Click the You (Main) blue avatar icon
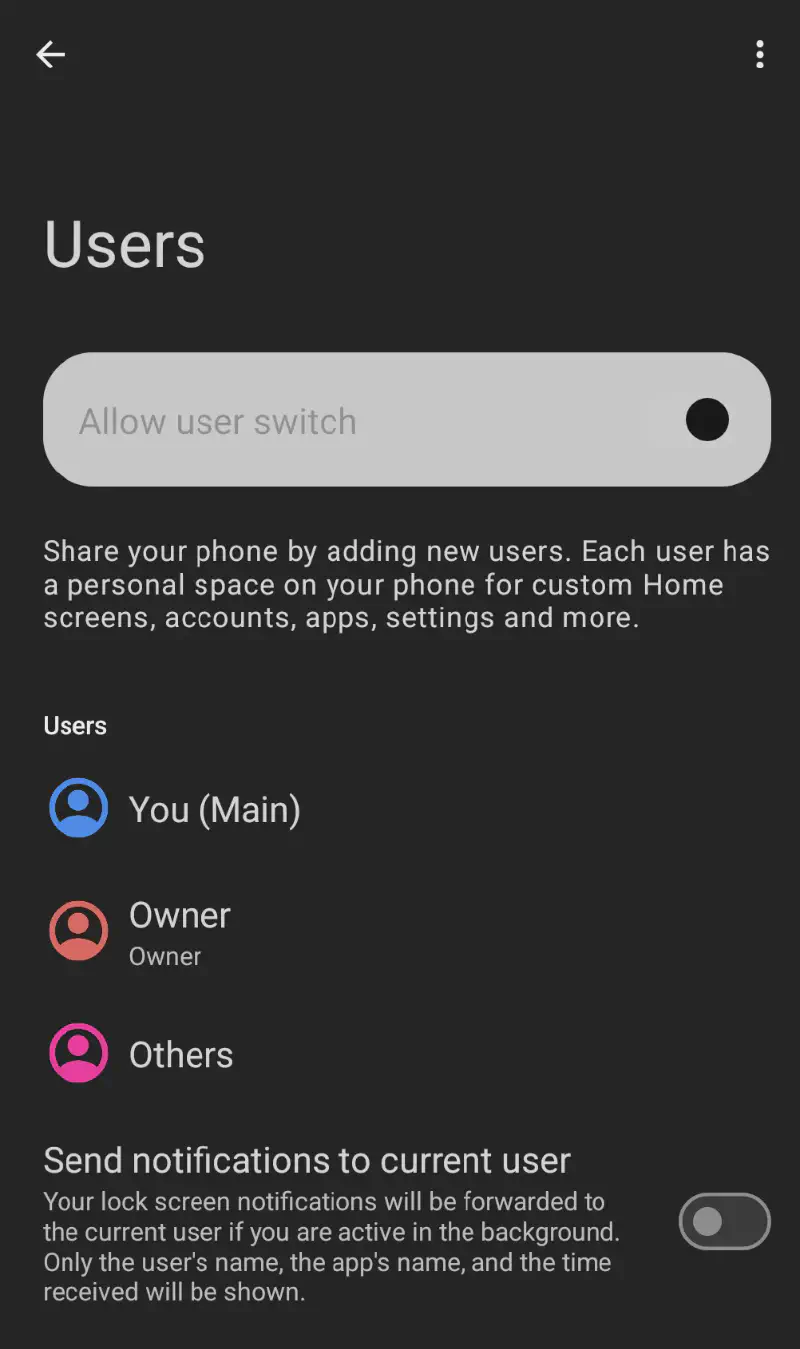 (x=77, y=807)
